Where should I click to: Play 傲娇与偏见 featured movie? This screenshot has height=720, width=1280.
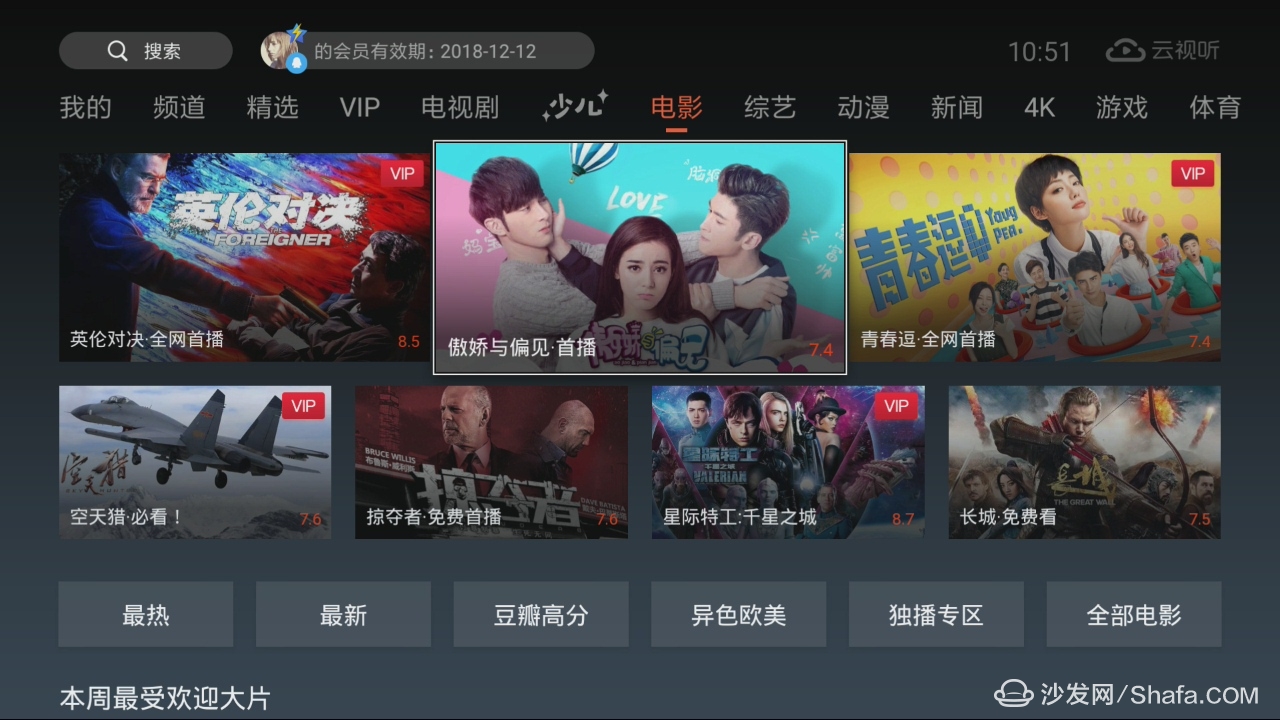tap(640, 257)
